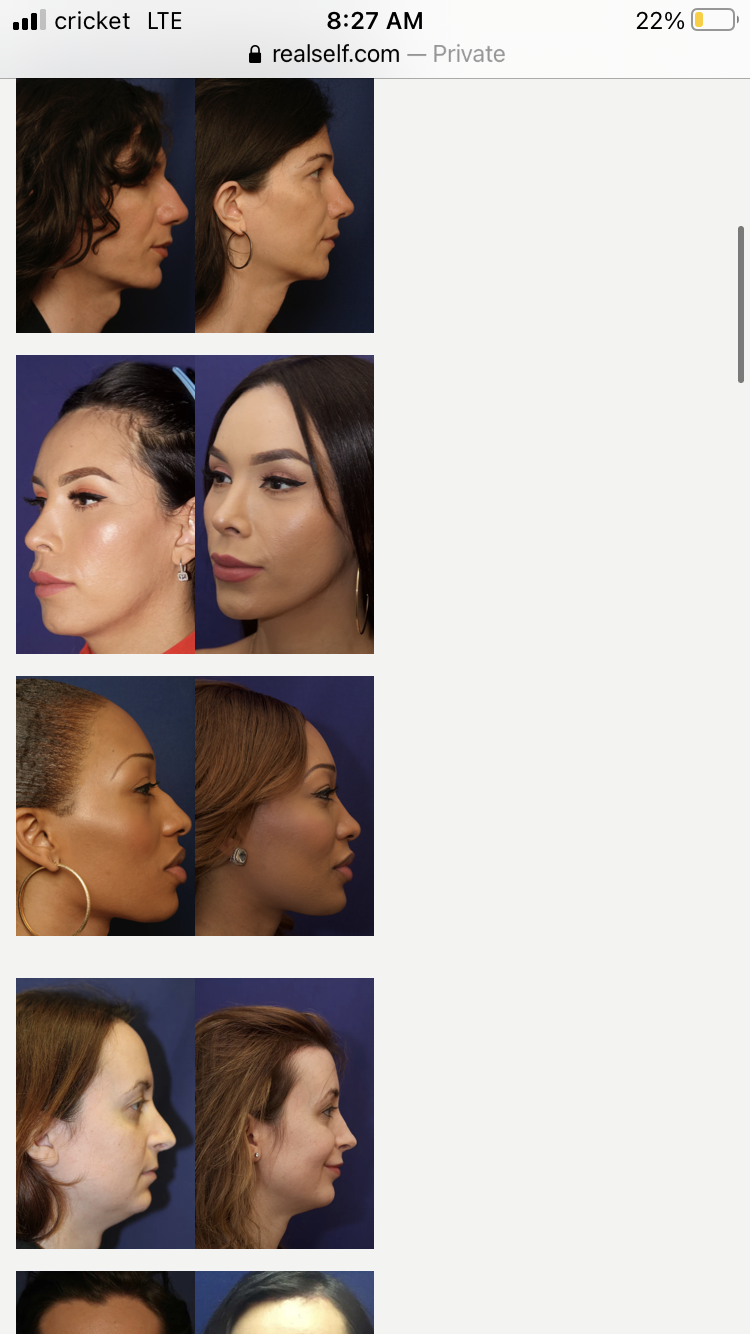The image size is (750, 1334).
Task: View the photo pair with large gold hoop earring
Action: click(195, 806)
